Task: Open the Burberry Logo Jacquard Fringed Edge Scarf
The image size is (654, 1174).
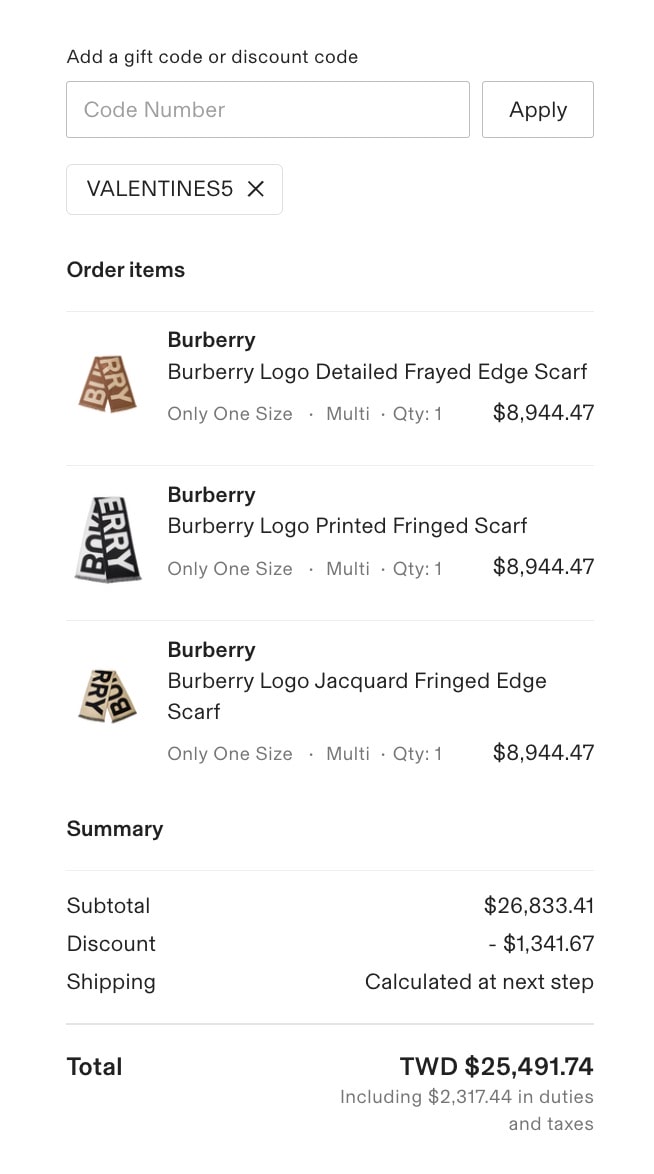Action: [x=357, y=696]
